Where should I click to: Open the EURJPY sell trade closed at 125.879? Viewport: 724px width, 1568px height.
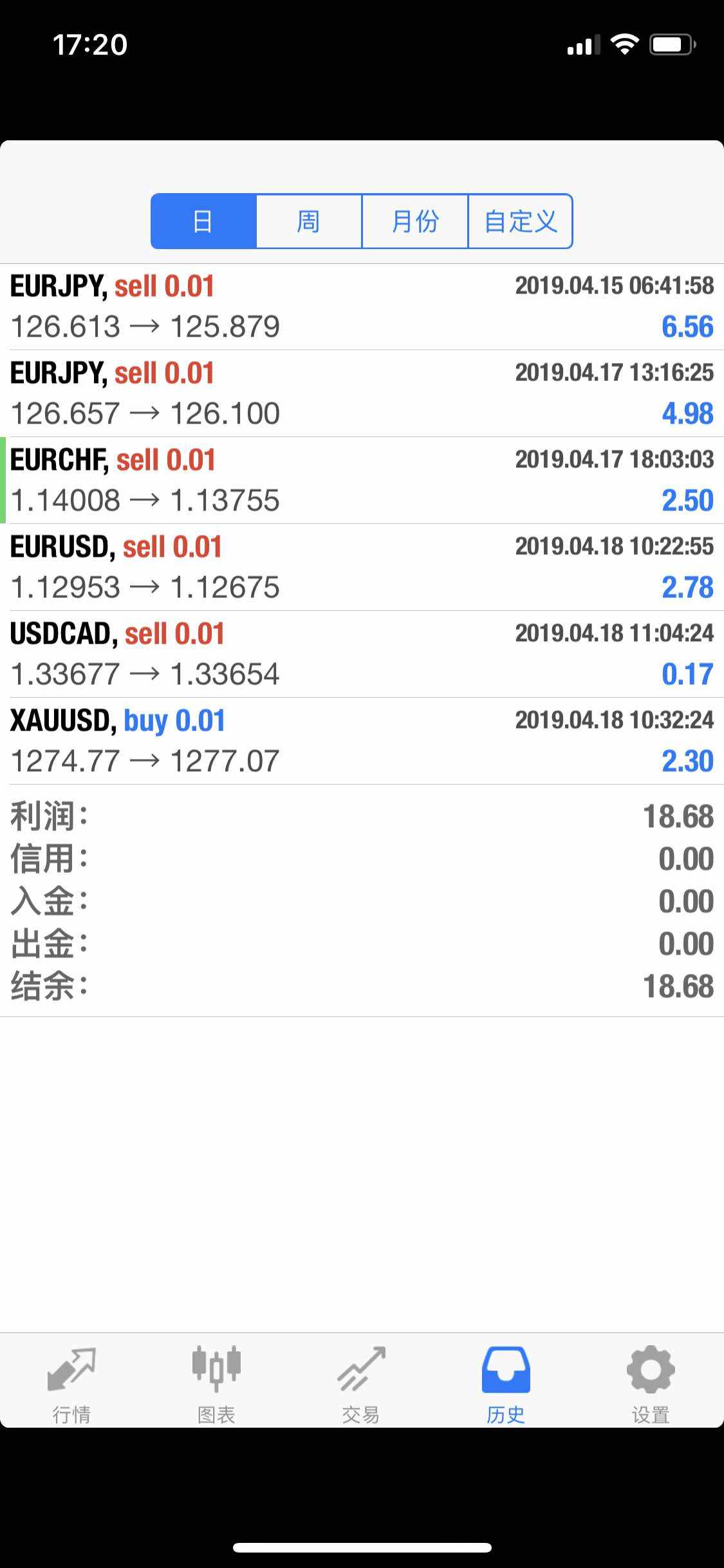(x=362, y=307)
